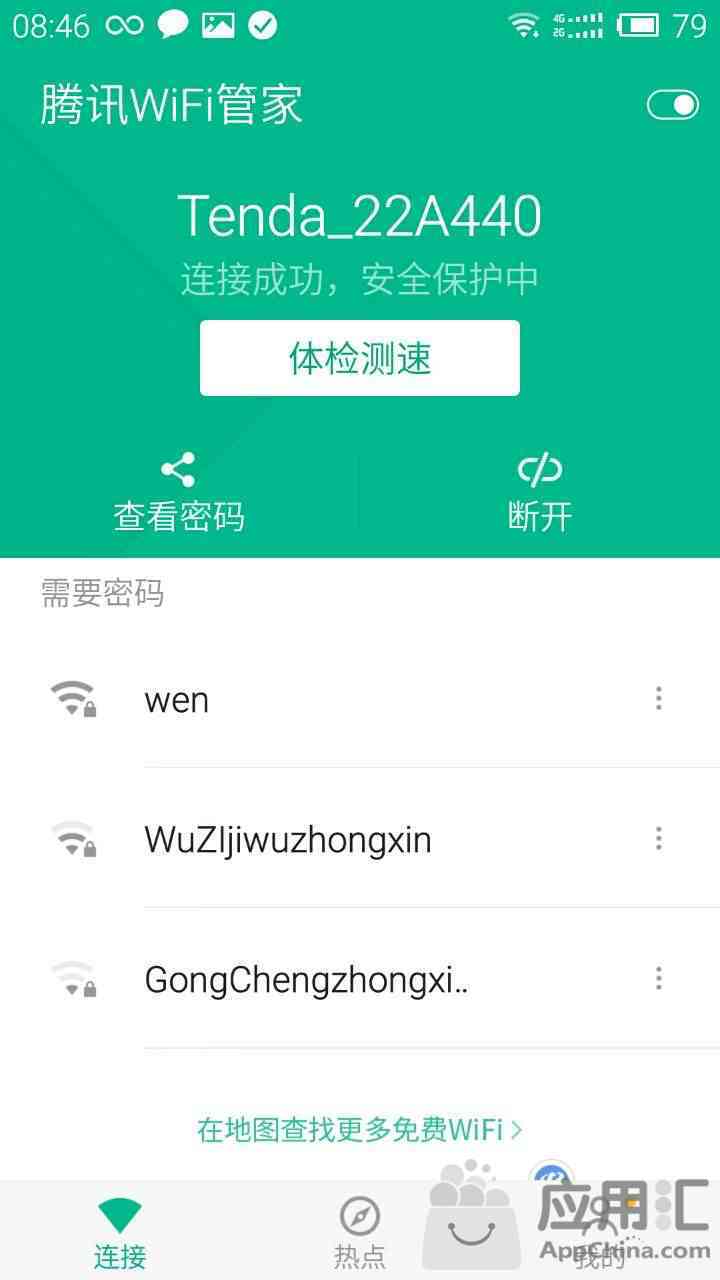Open the 在地图查找更多免费WiFi link
Image resolution: width=720 pixels, height=1280 pixels.
[360, 1130]
